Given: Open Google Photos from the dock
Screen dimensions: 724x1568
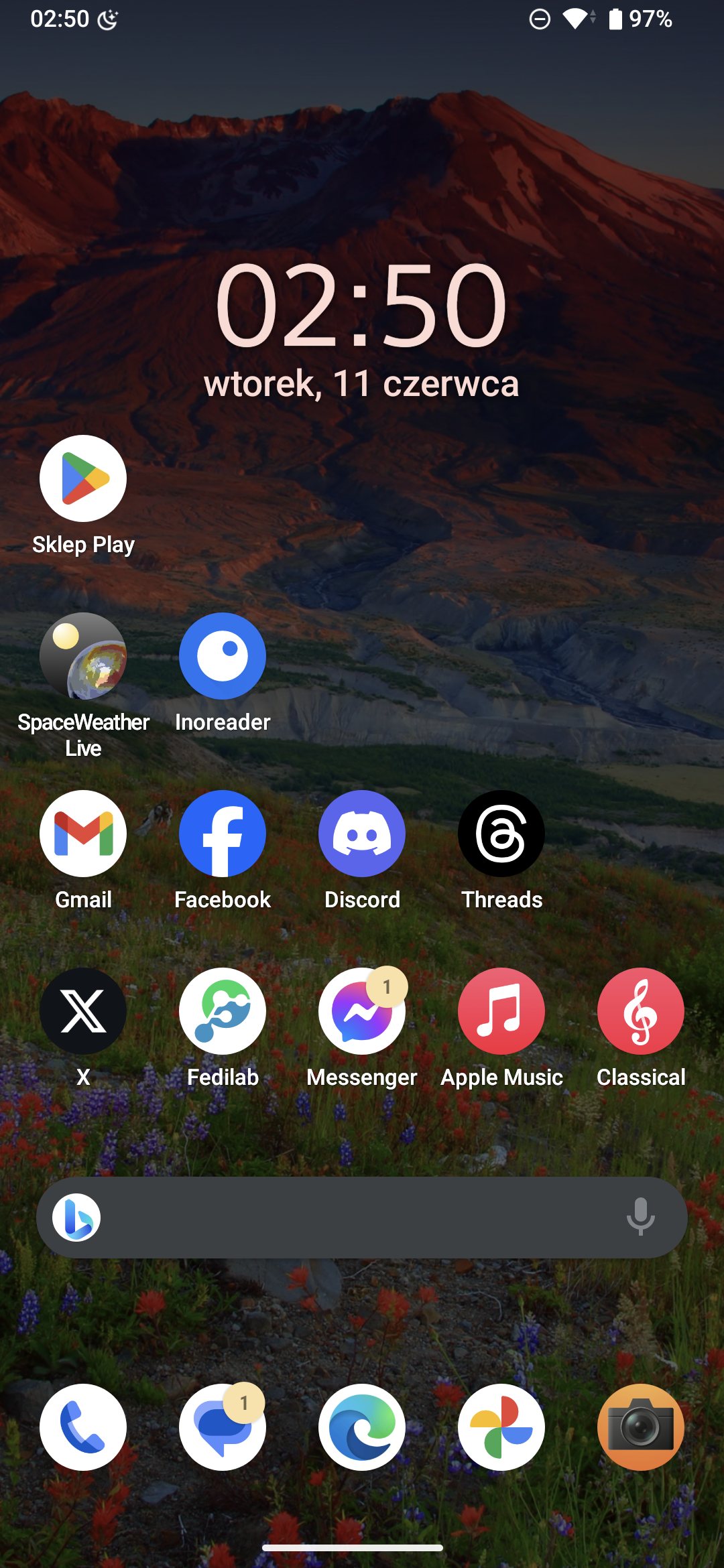Looking at the screenshot, I should 501,1427.
